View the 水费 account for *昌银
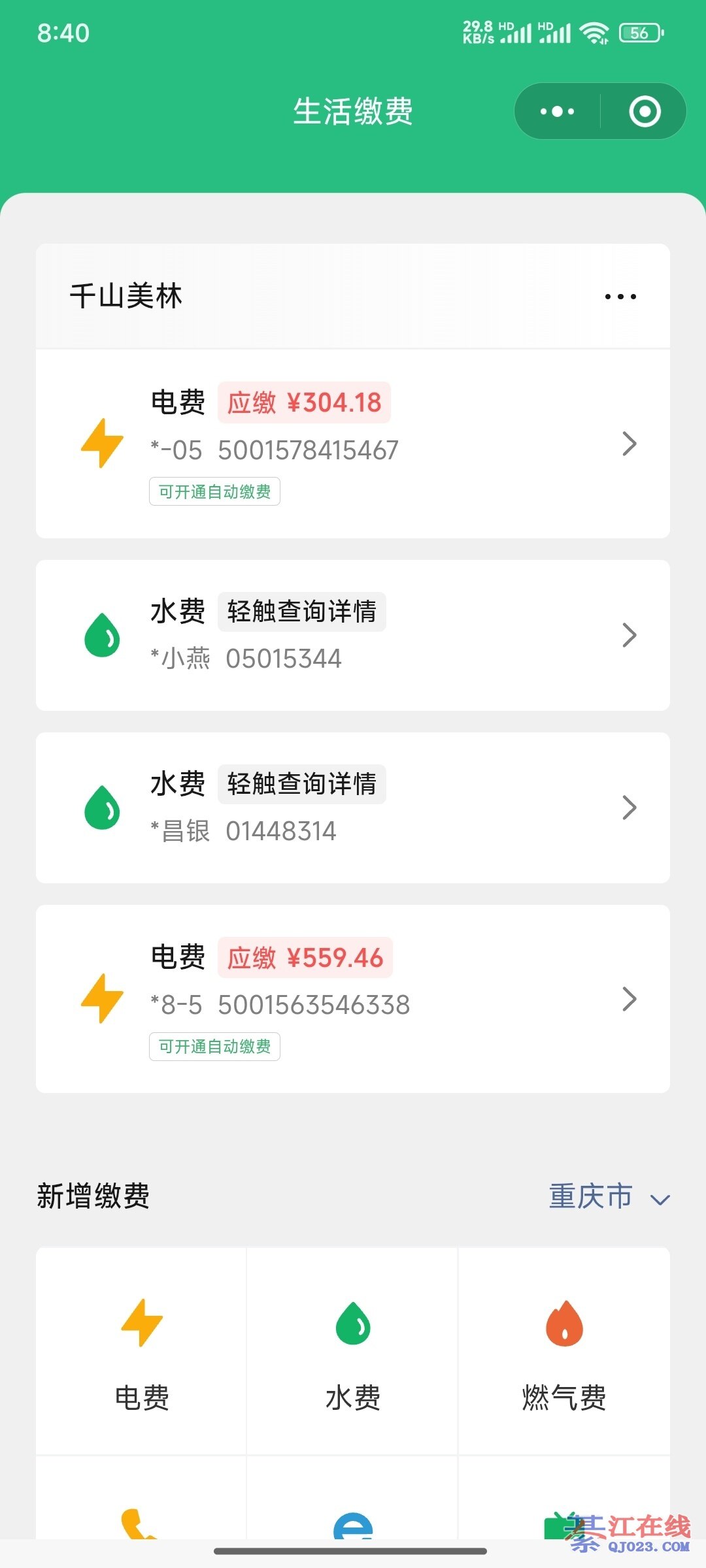Image resolution: width=706 pixels, height=1568 pixels. pos(353,808)
